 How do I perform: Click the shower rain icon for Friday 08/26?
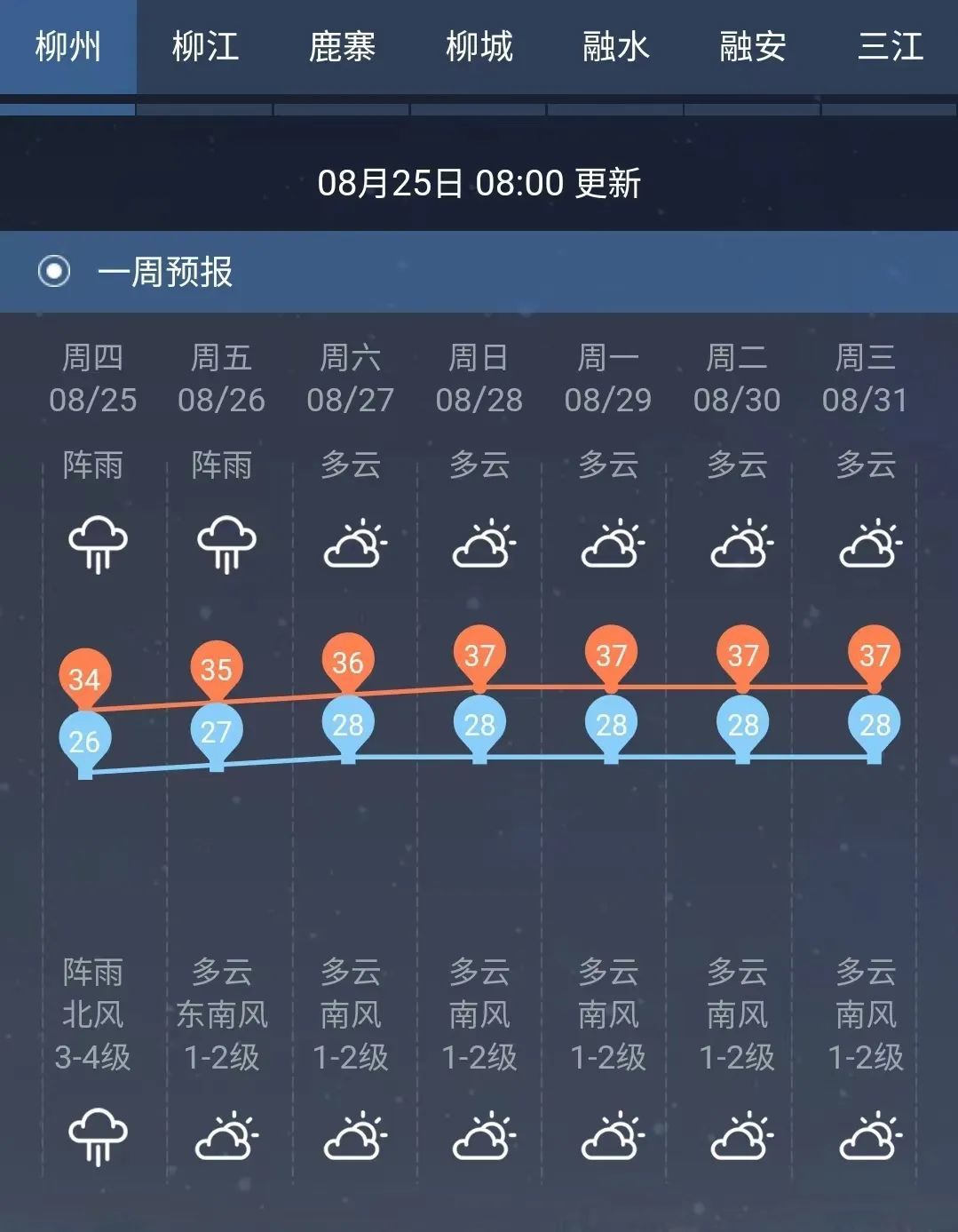click(226, 544)
